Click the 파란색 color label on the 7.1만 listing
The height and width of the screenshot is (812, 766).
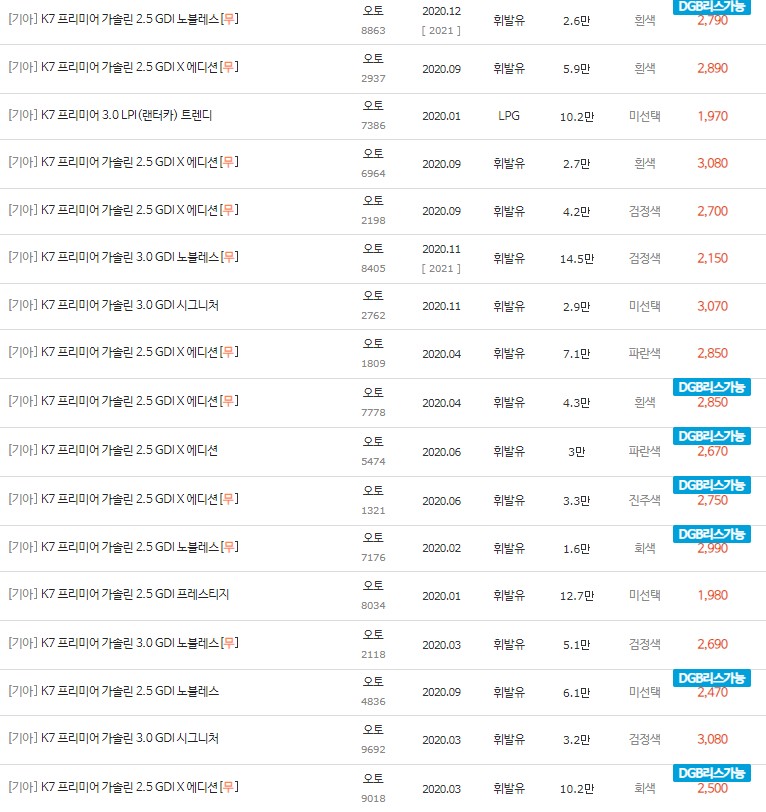coord(642,351)
